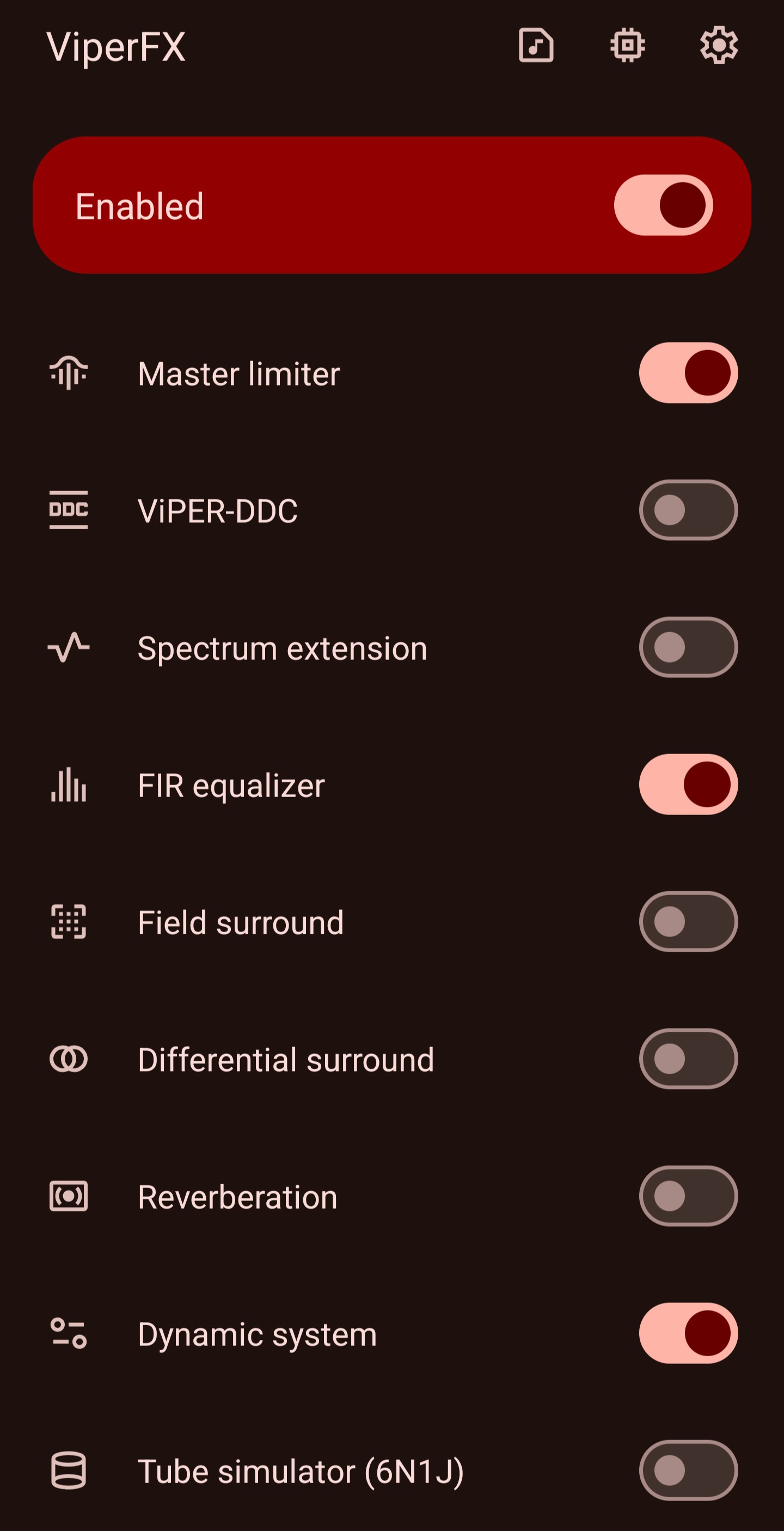Enable the Reverberation toggle
This screenshot has width=784, height=1531.
(x=688, y=1196)
